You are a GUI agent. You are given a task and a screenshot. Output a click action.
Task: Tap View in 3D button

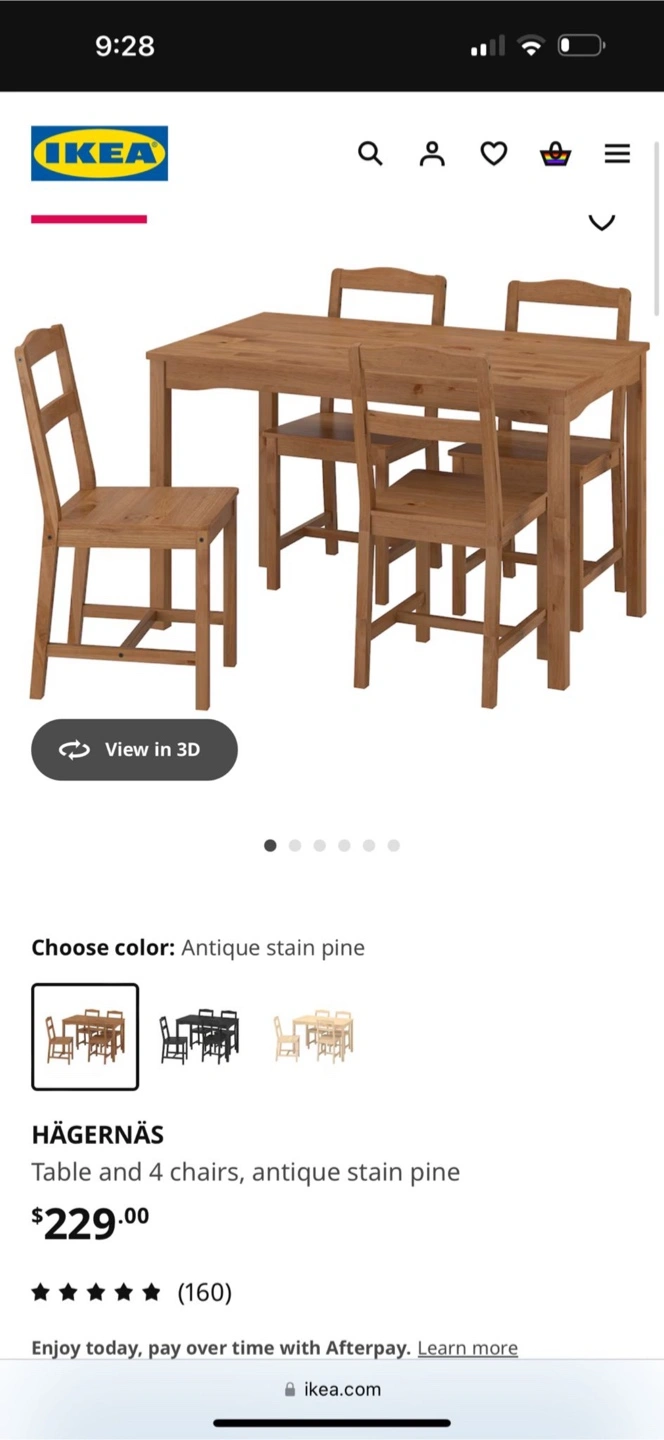[134, 750]
